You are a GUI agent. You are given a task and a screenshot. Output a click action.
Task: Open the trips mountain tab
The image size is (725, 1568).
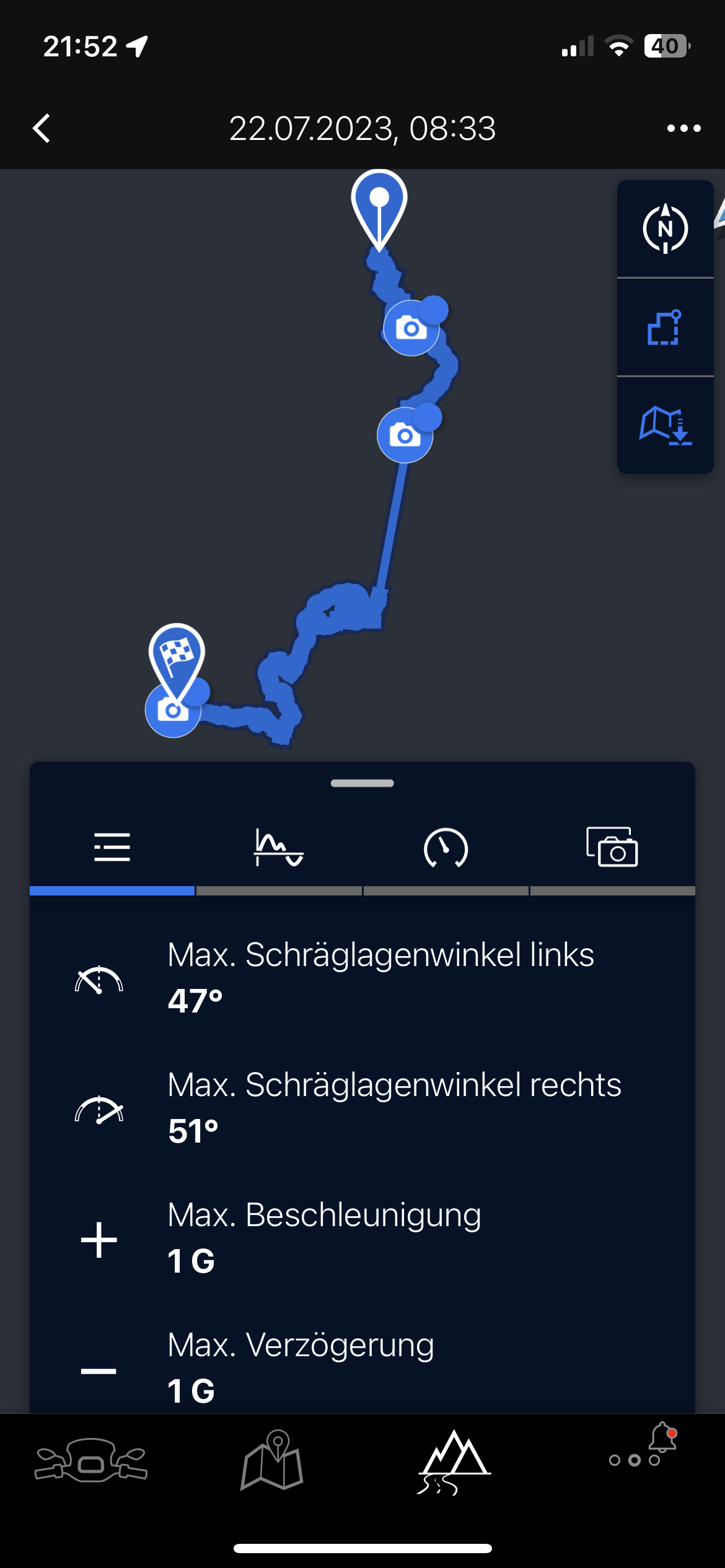454,1461
